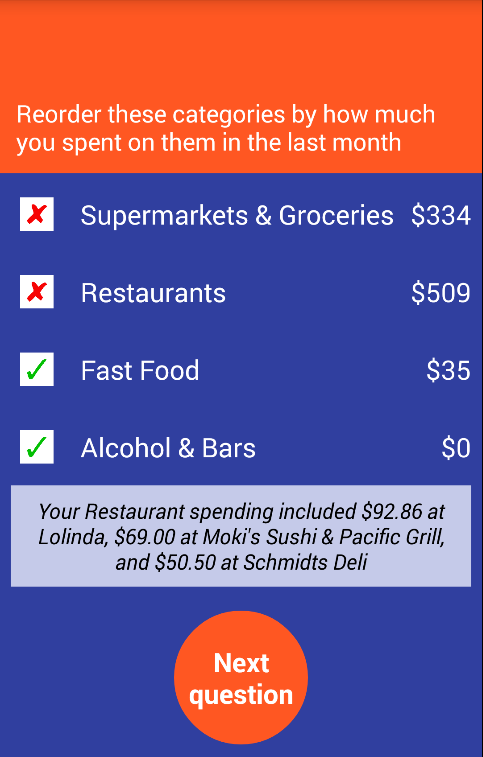
Task: Tap the Restaurants category row
Action: point(242,292)
